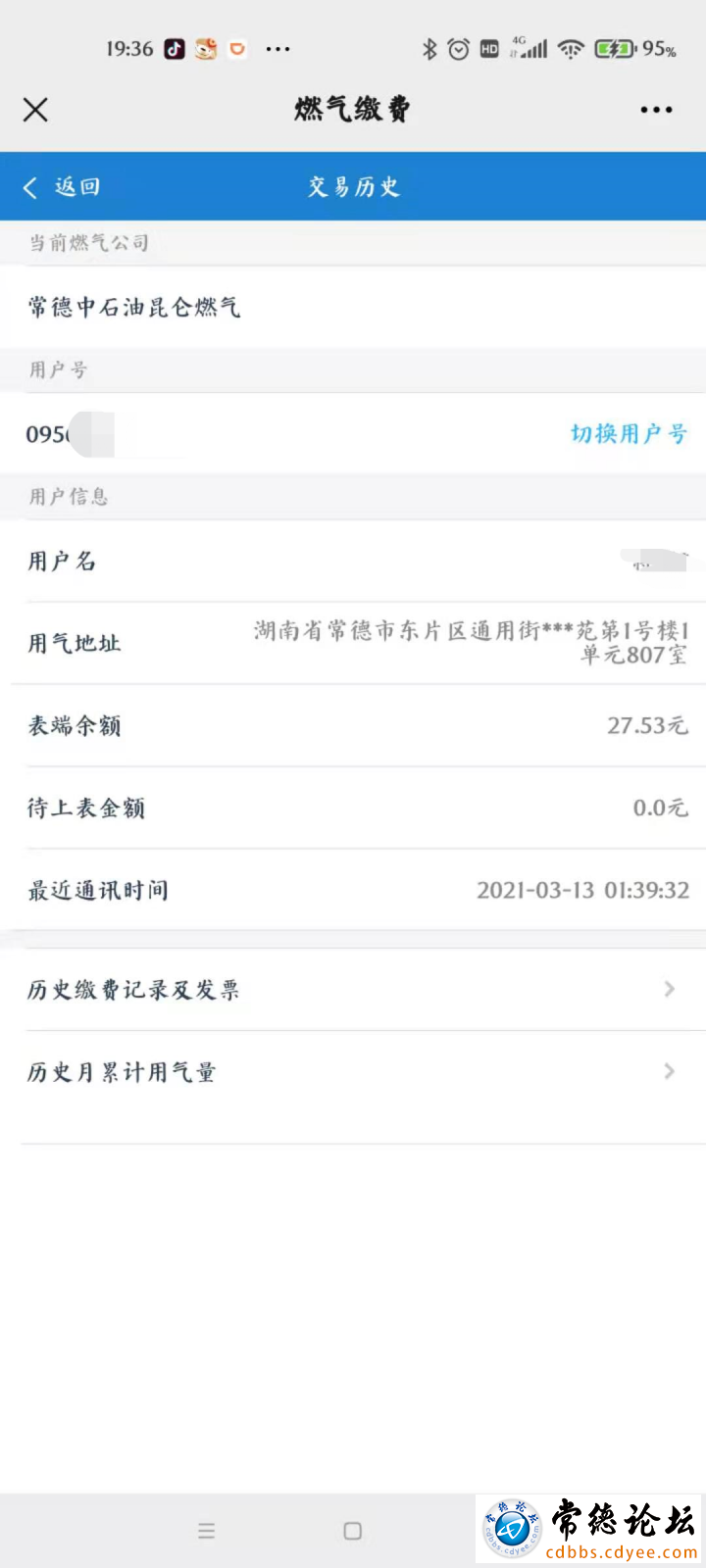Viewport: 706px width, 1568px height.
Task: Open the three-dot overflow menu
Action: click(x=656, y=110)
